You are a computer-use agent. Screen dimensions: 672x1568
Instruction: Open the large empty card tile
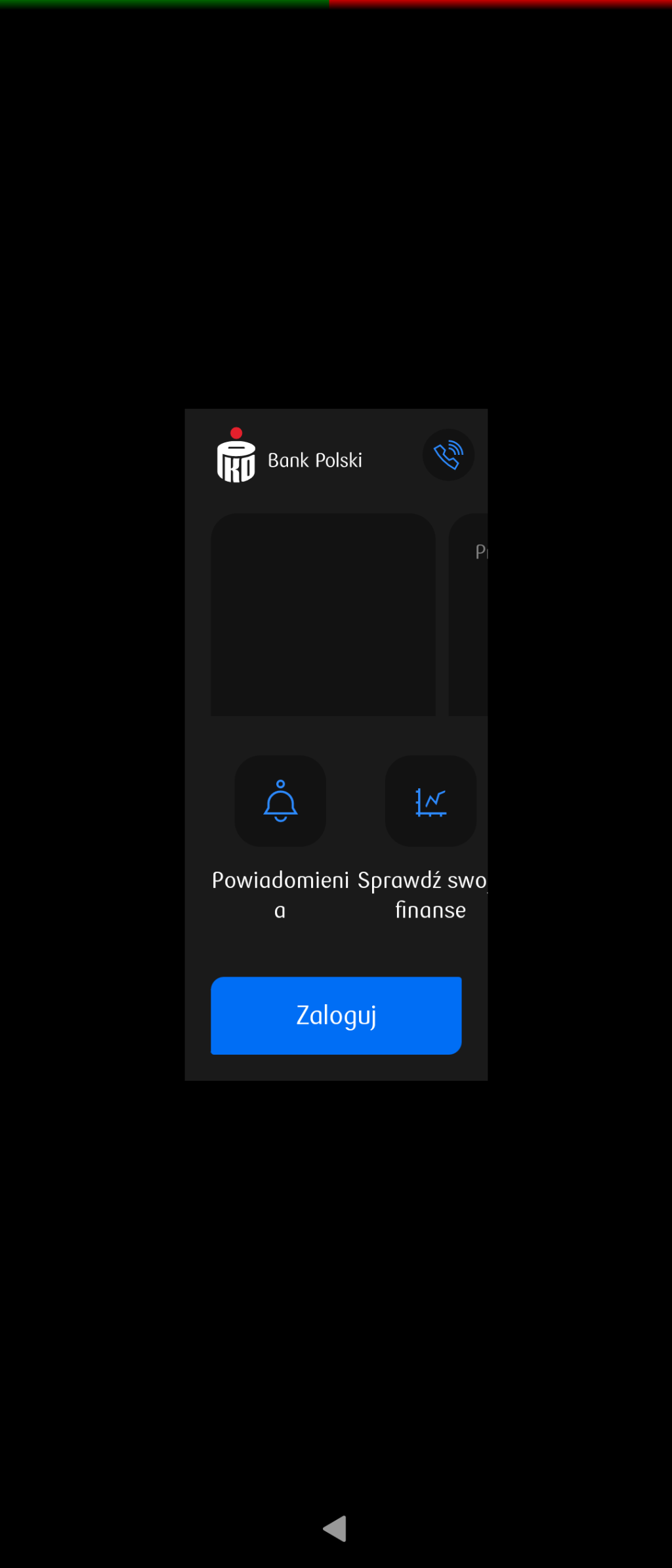323,614
